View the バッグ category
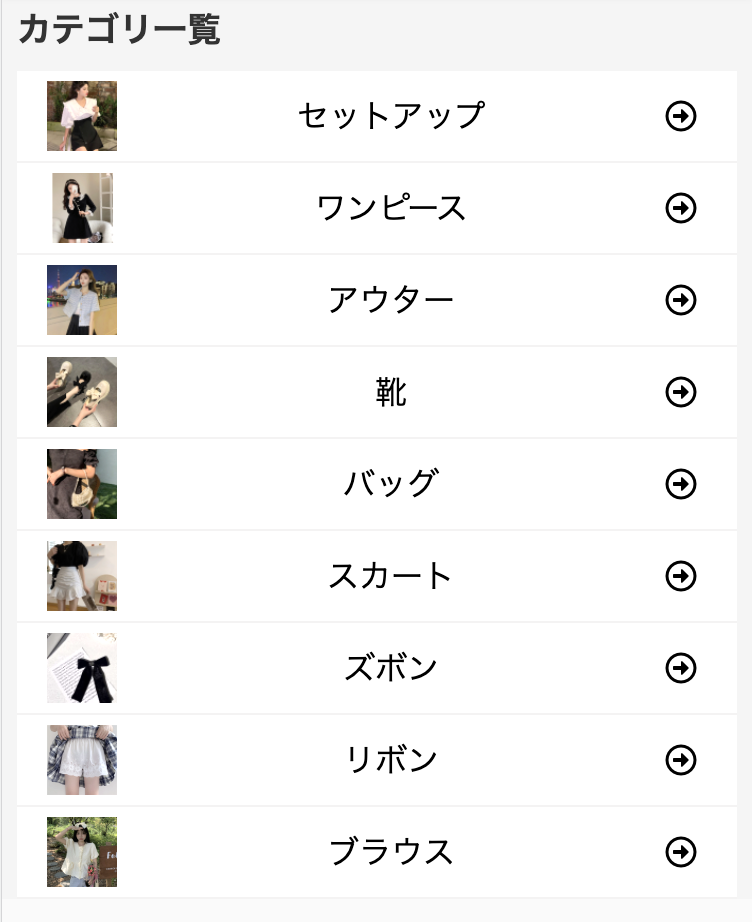 [x=390, y=484]
